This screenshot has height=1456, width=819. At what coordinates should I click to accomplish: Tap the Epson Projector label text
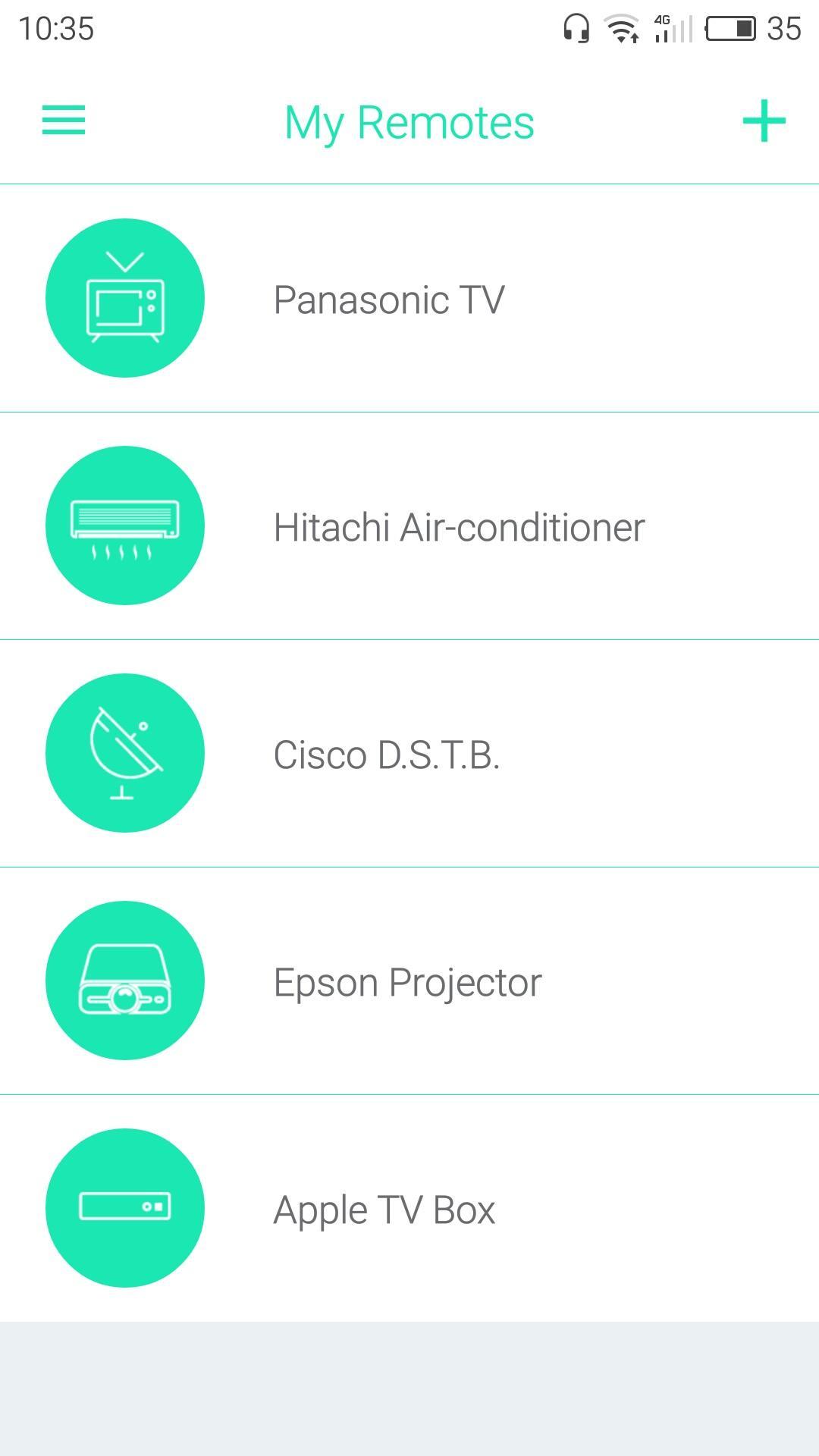(407, 981)
